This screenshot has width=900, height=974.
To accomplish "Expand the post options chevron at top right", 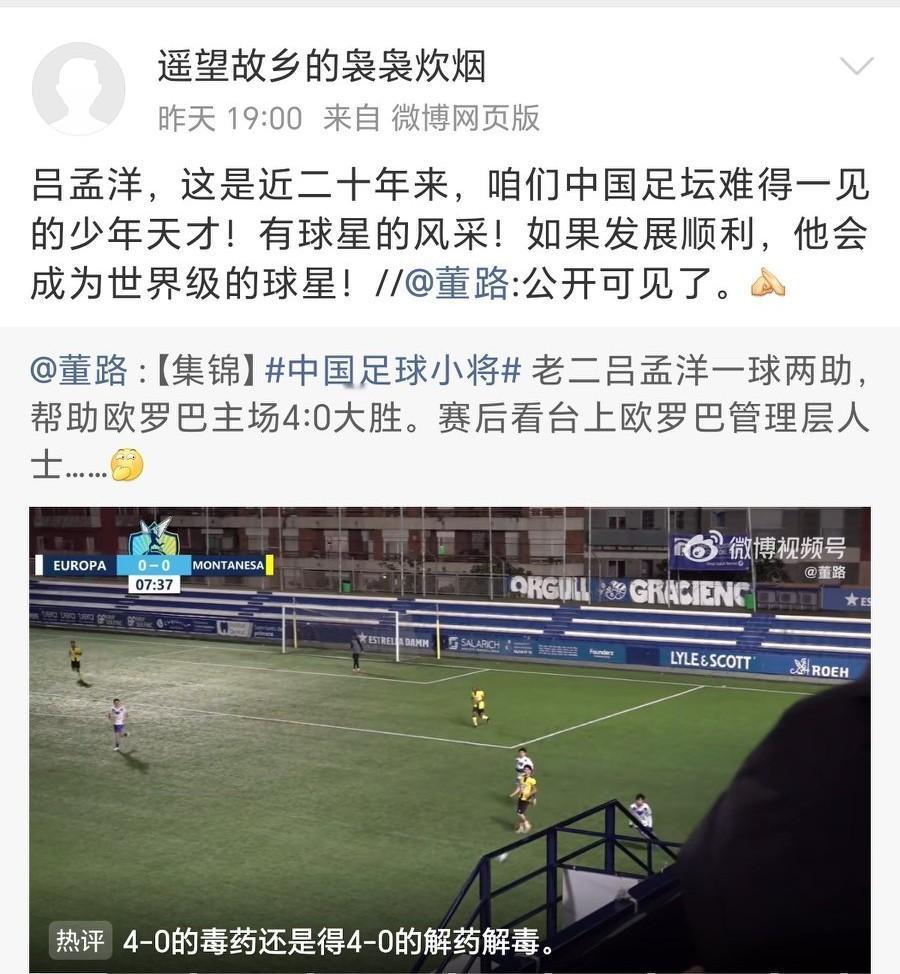I will [855, 66].
